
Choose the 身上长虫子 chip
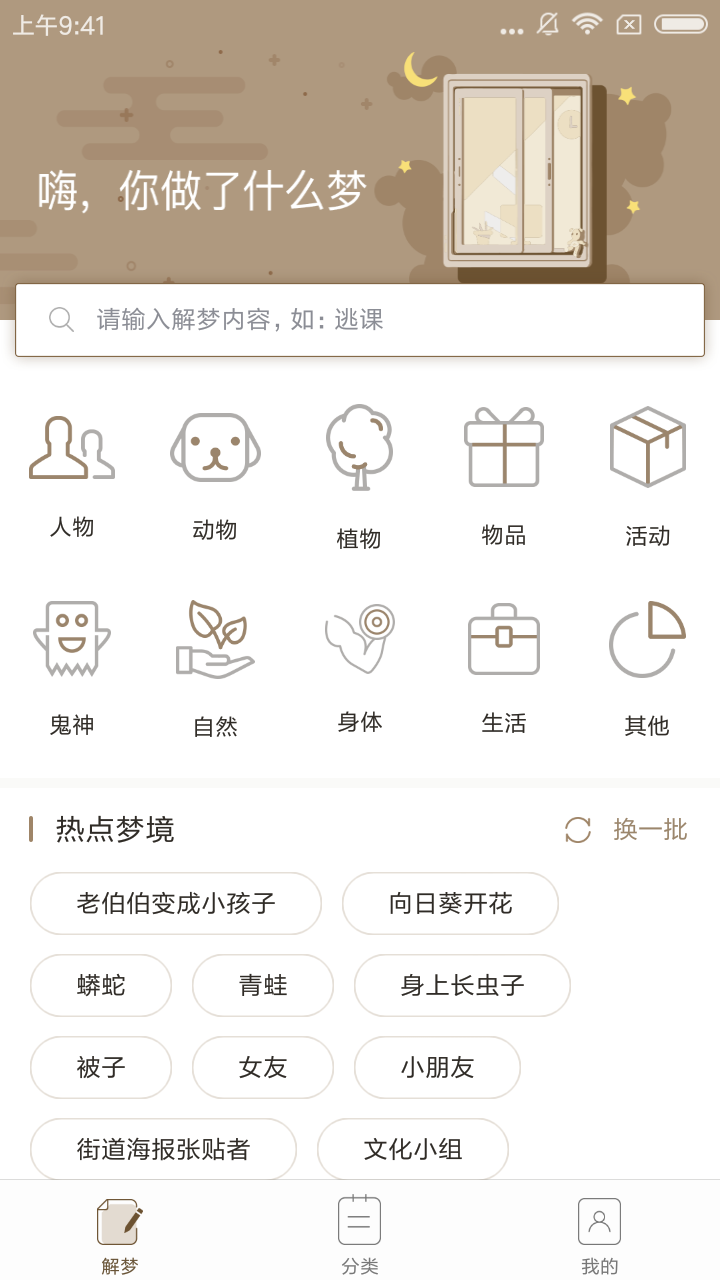click(462, 986)
